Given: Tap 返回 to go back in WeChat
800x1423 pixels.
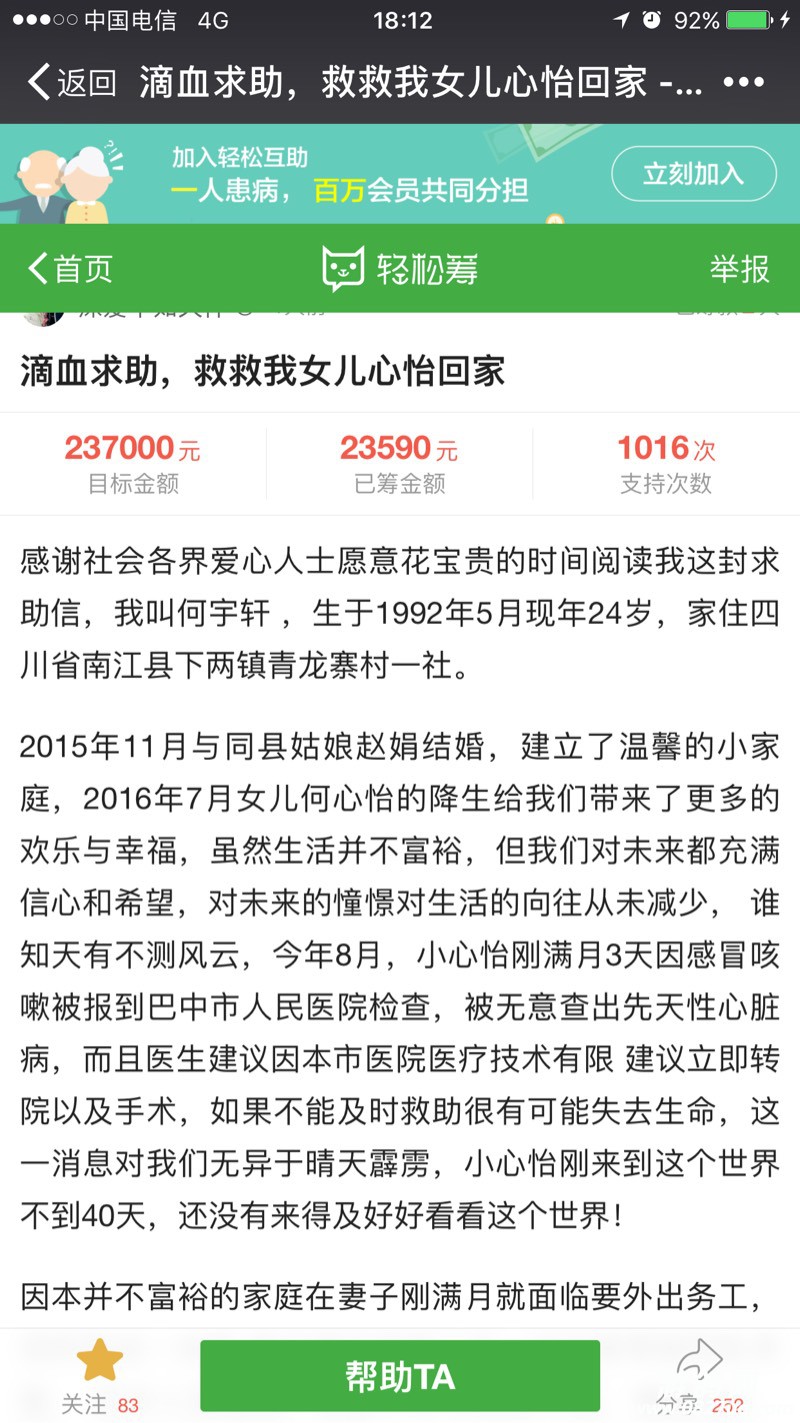Looking at the screenshot, I should coord(72,83).
